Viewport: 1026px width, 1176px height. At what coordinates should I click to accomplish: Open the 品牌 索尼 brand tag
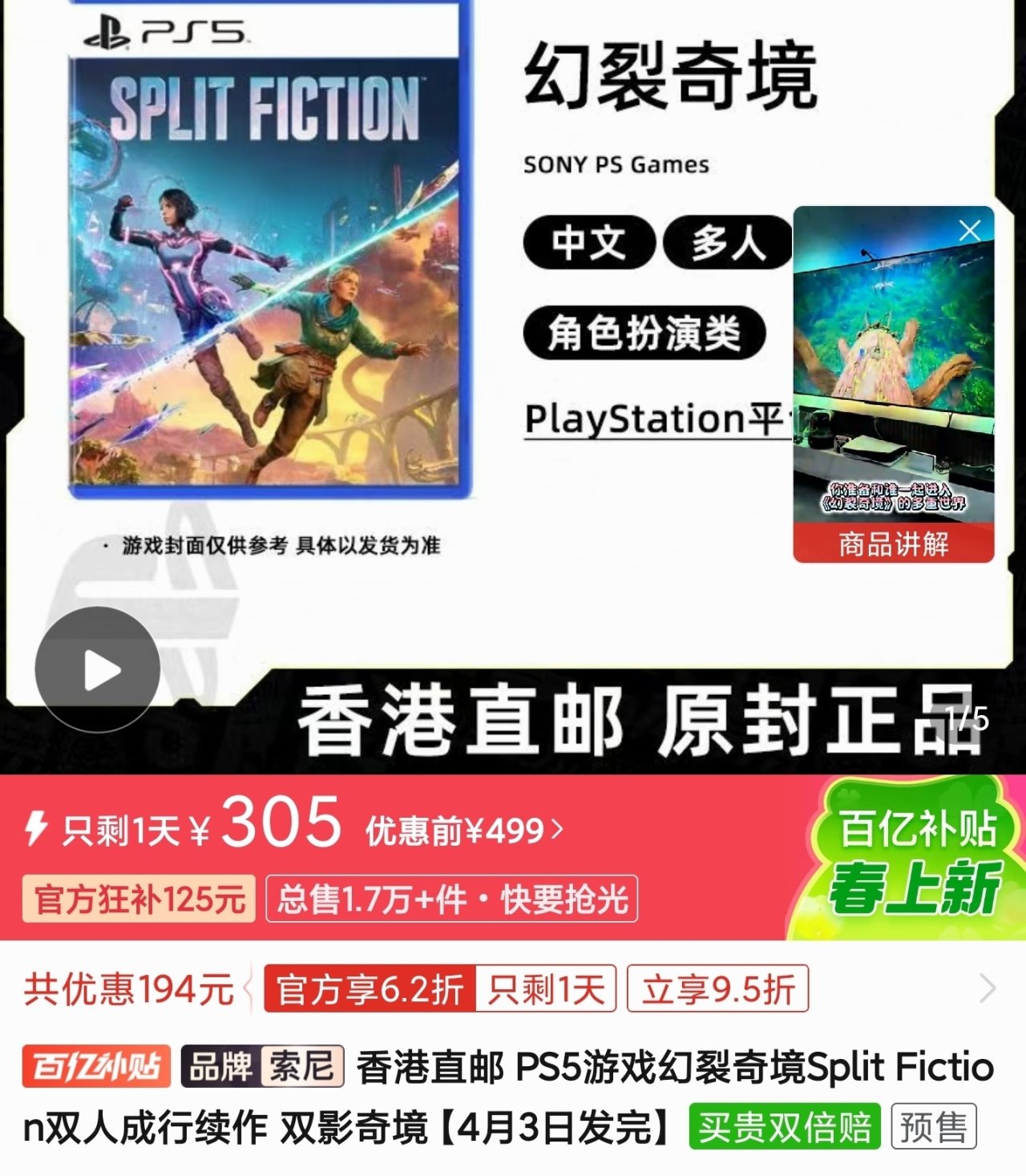point(263,1067)
